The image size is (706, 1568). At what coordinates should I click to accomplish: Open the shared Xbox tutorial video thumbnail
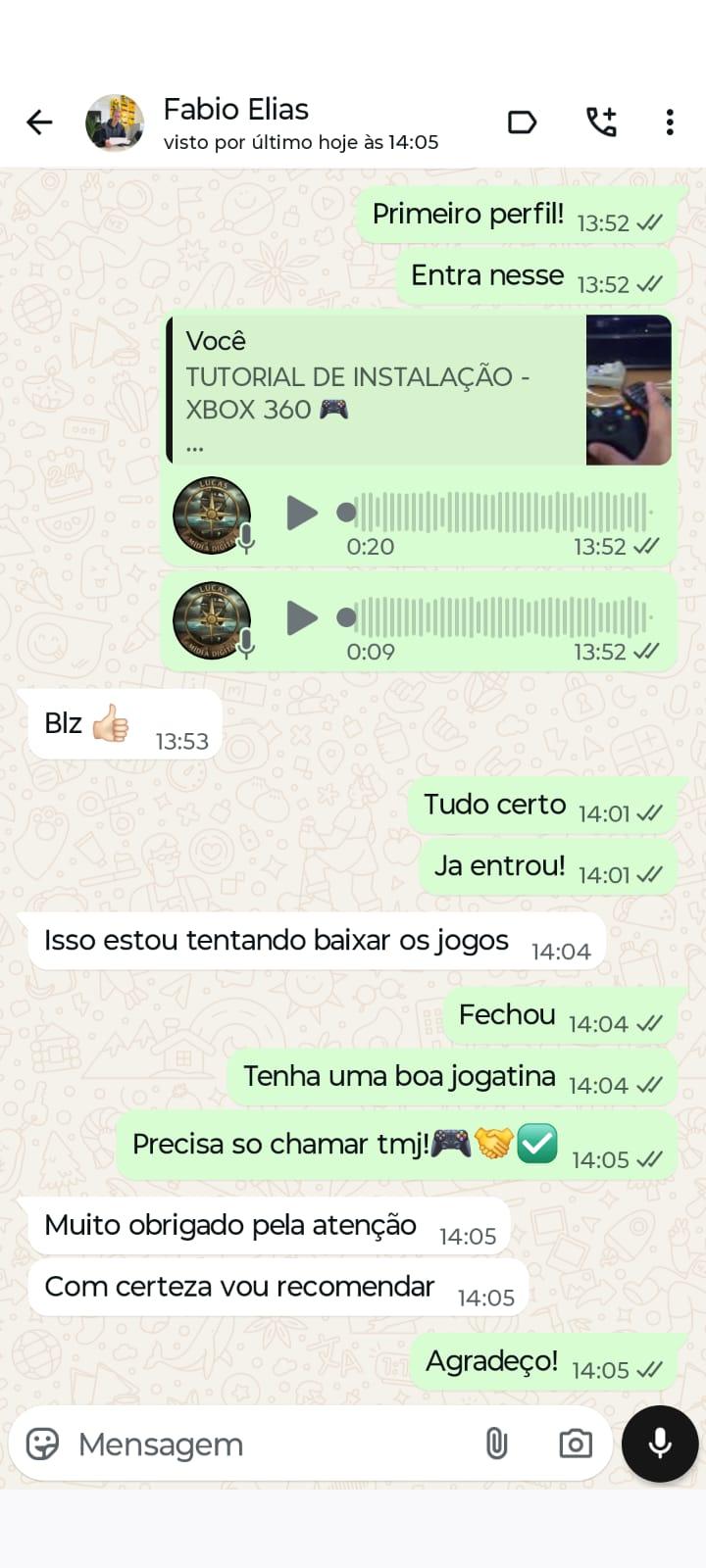click(x=629, y=389)
